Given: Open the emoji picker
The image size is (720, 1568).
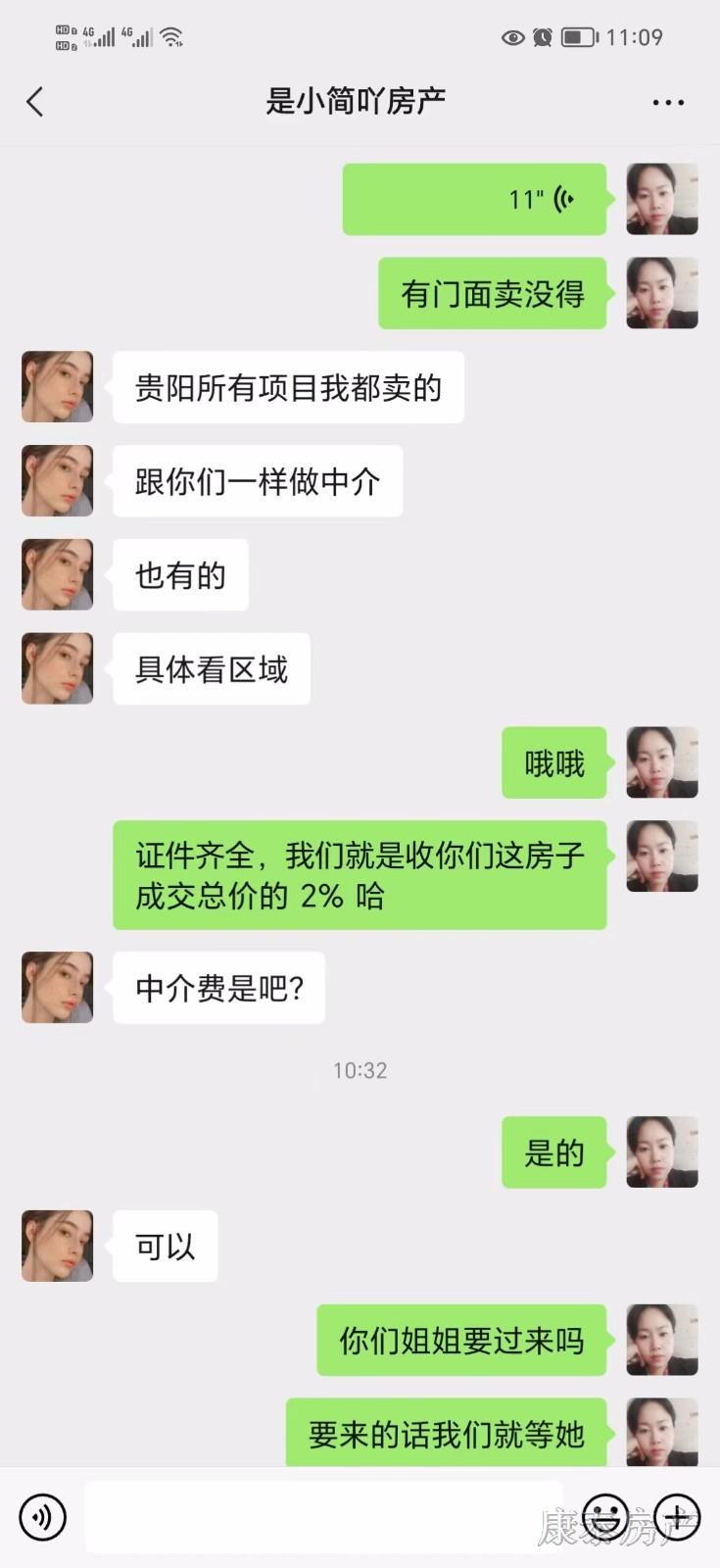Looking at the screenshot, I should point(604,1517).
